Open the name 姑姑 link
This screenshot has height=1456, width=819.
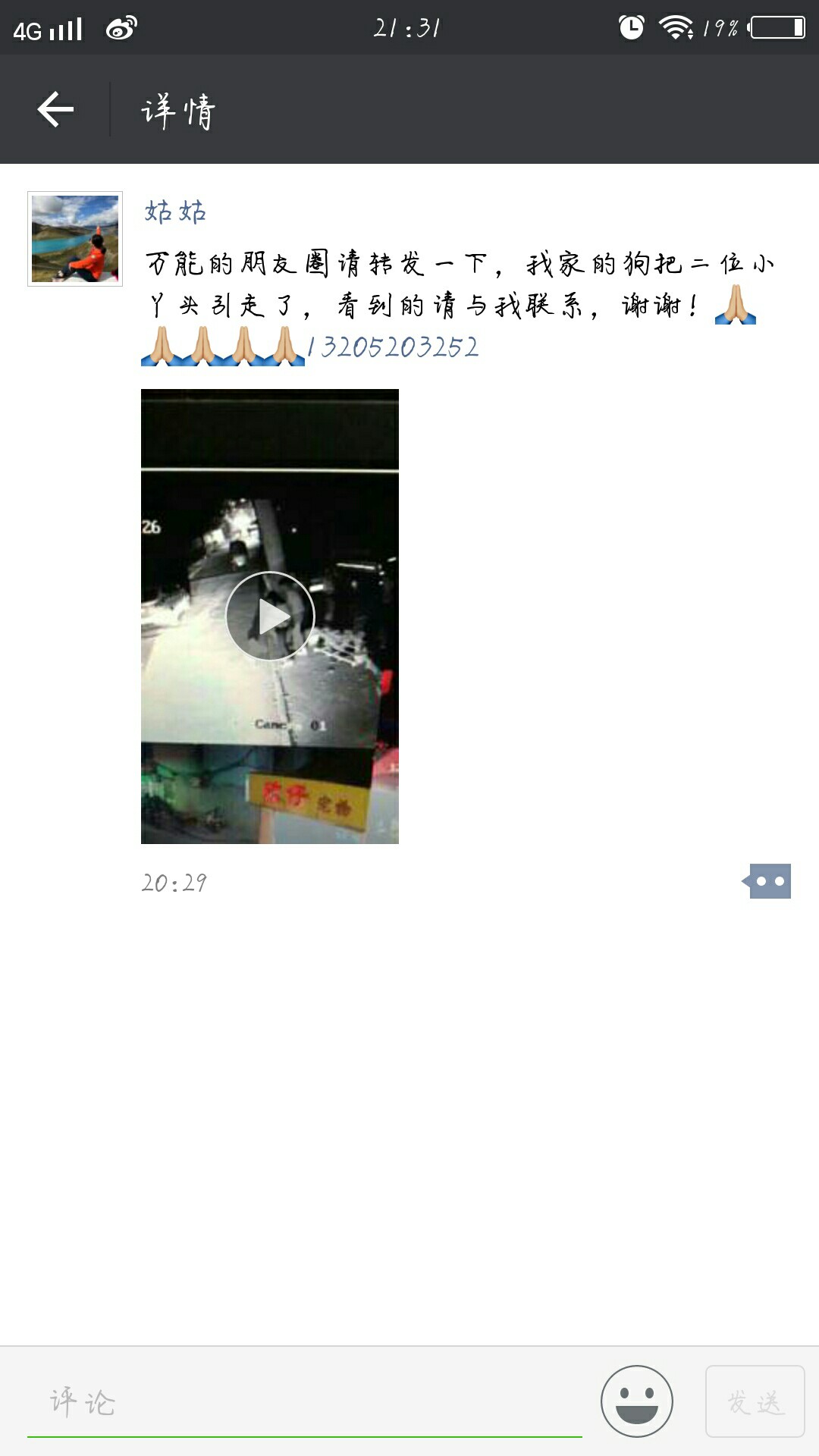[175, 212]
